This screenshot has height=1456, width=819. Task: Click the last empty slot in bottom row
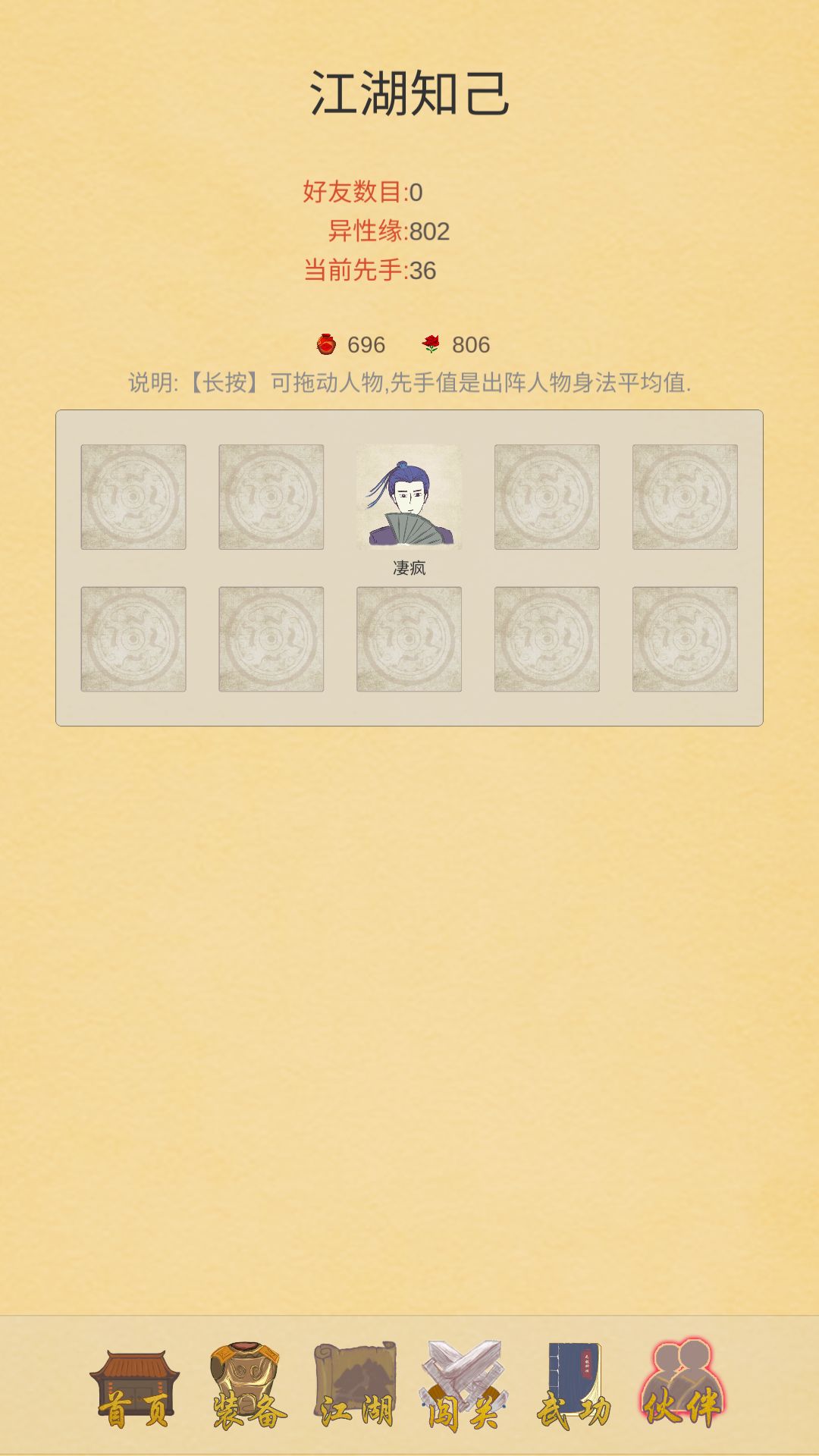point(685,641)
